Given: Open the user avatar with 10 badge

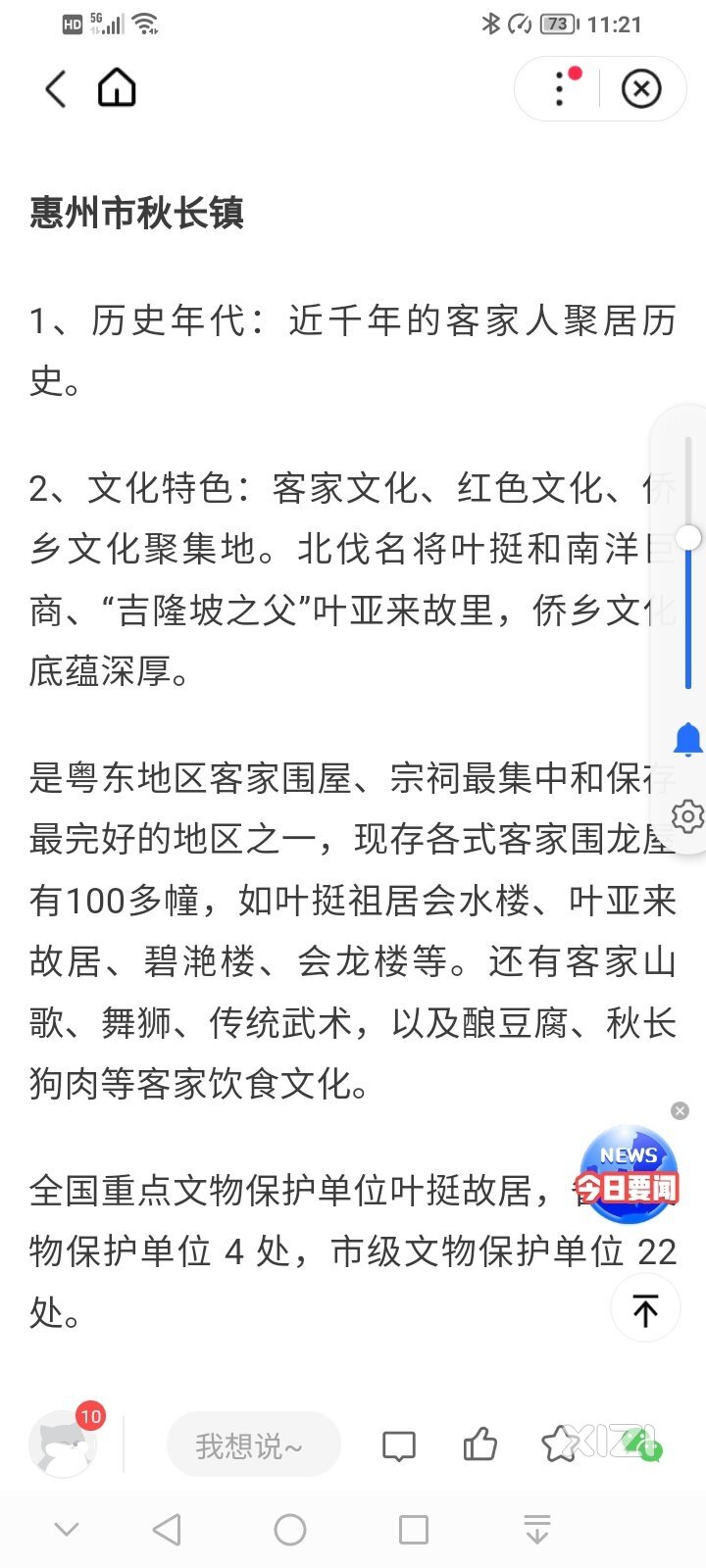Looking at the screenshot, I should [64, 1444].
